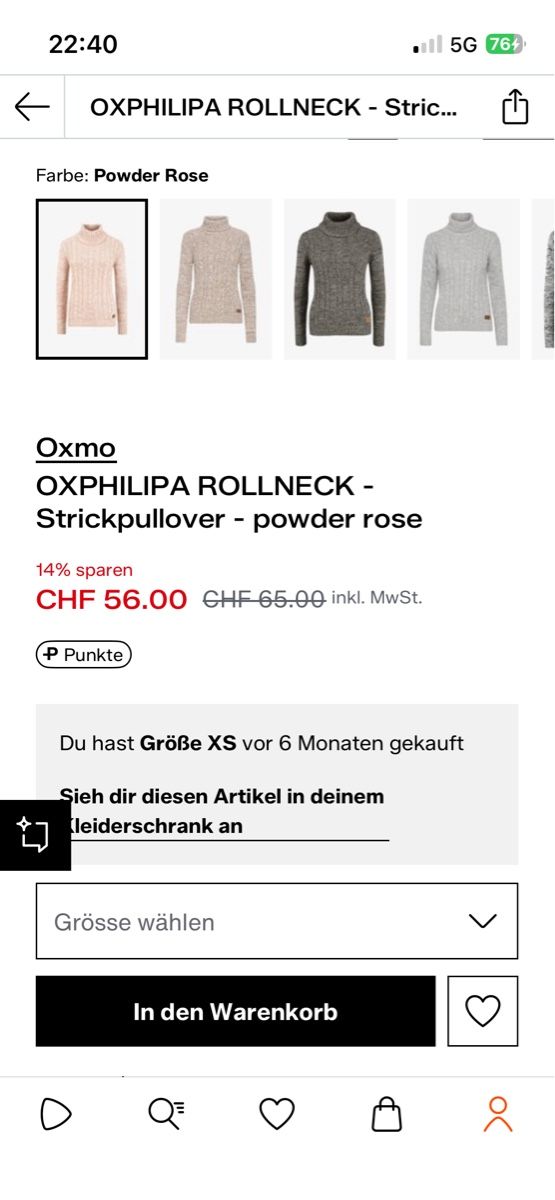Image resolution: width=555 pixels, height=1200 pixels.
Task: Expand the Grösse wählen dropdown
Action: [277, 921]
